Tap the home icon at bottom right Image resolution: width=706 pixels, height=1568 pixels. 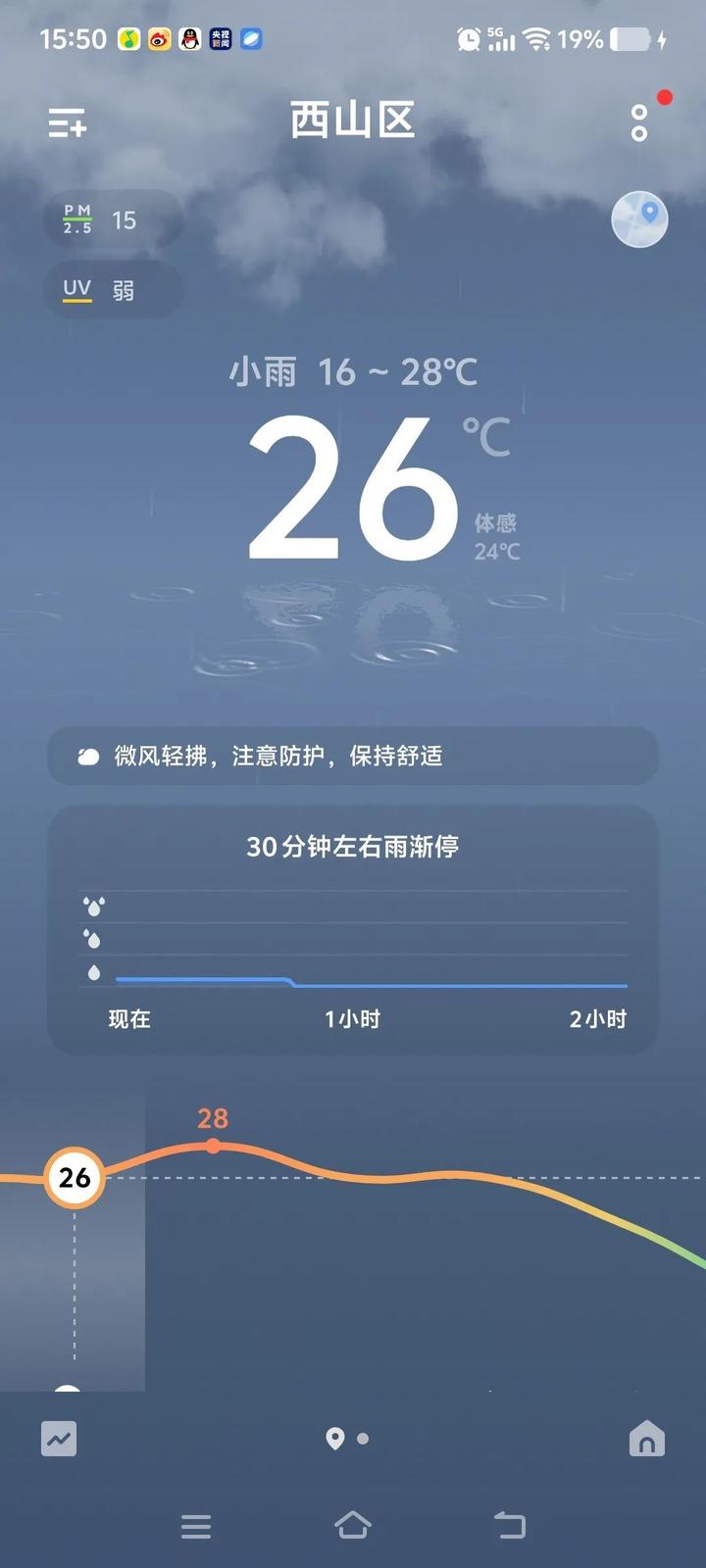[646, 1439]
